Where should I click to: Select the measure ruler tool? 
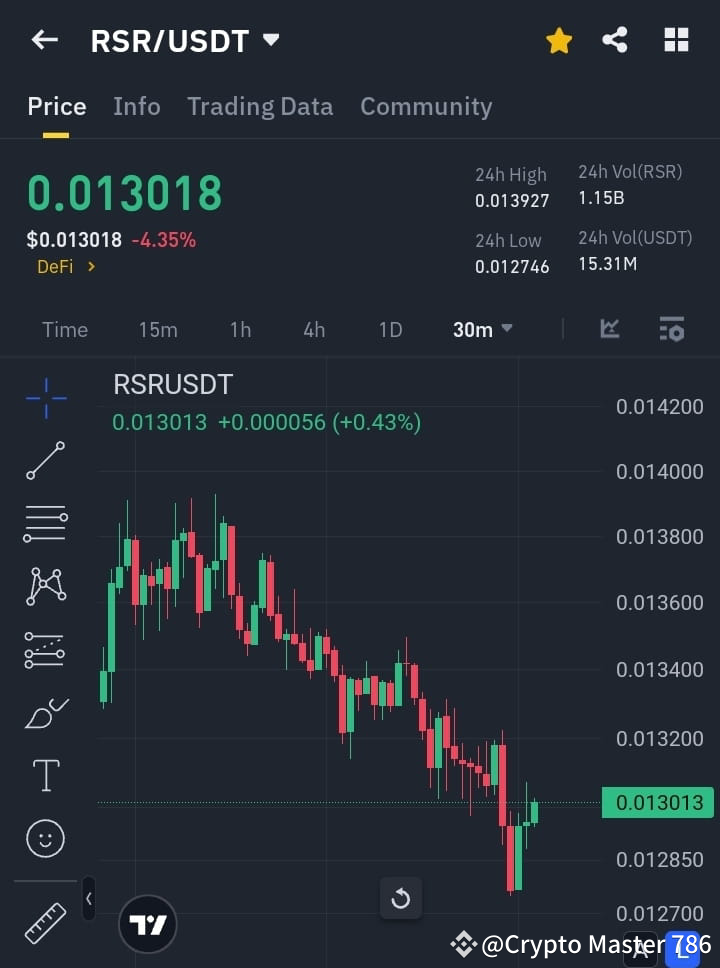[x=45, y=922]
